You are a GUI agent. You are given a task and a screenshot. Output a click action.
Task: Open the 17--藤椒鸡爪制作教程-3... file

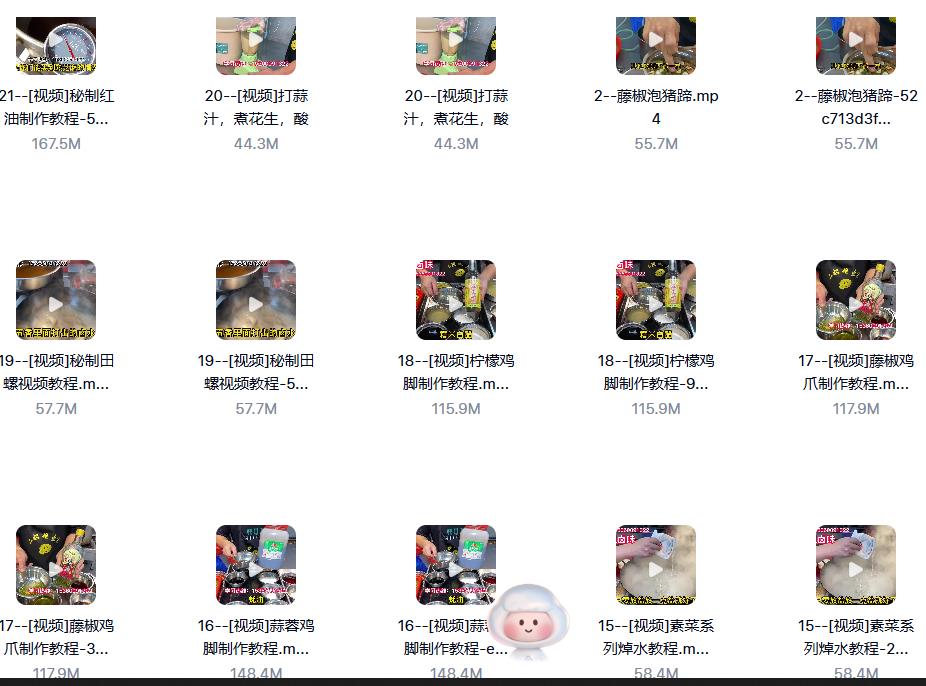pyautogui.click(x=56, y=566)
